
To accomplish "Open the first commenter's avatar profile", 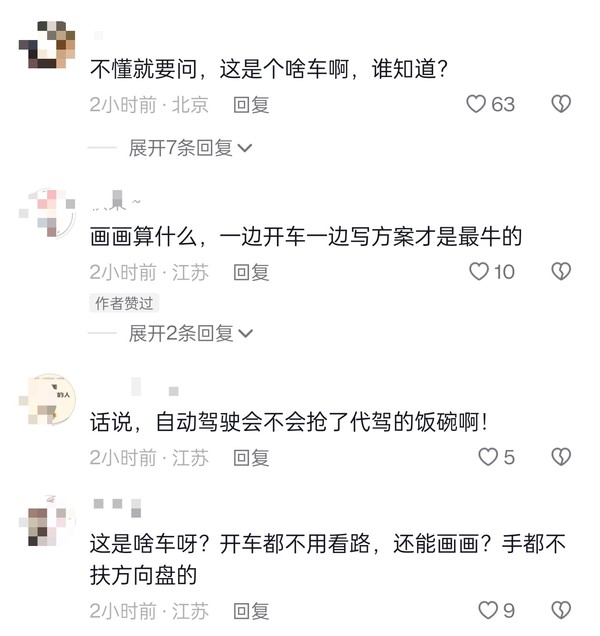I will pos(49,43).
